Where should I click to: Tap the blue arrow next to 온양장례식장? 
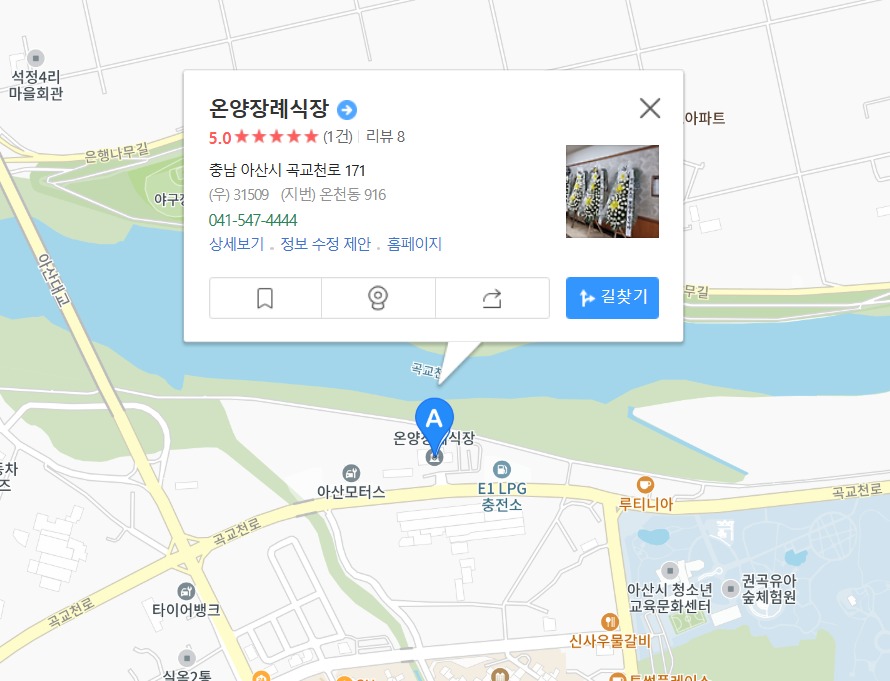coord(347,110)
